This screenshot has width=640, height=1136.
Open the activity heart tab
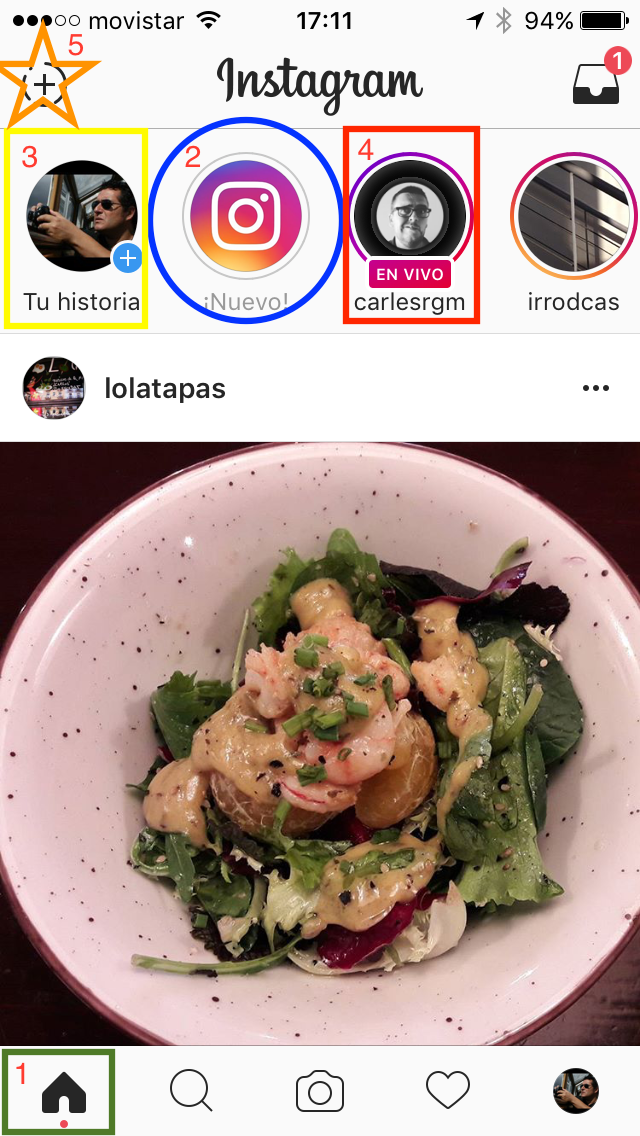pos(448,1091)
